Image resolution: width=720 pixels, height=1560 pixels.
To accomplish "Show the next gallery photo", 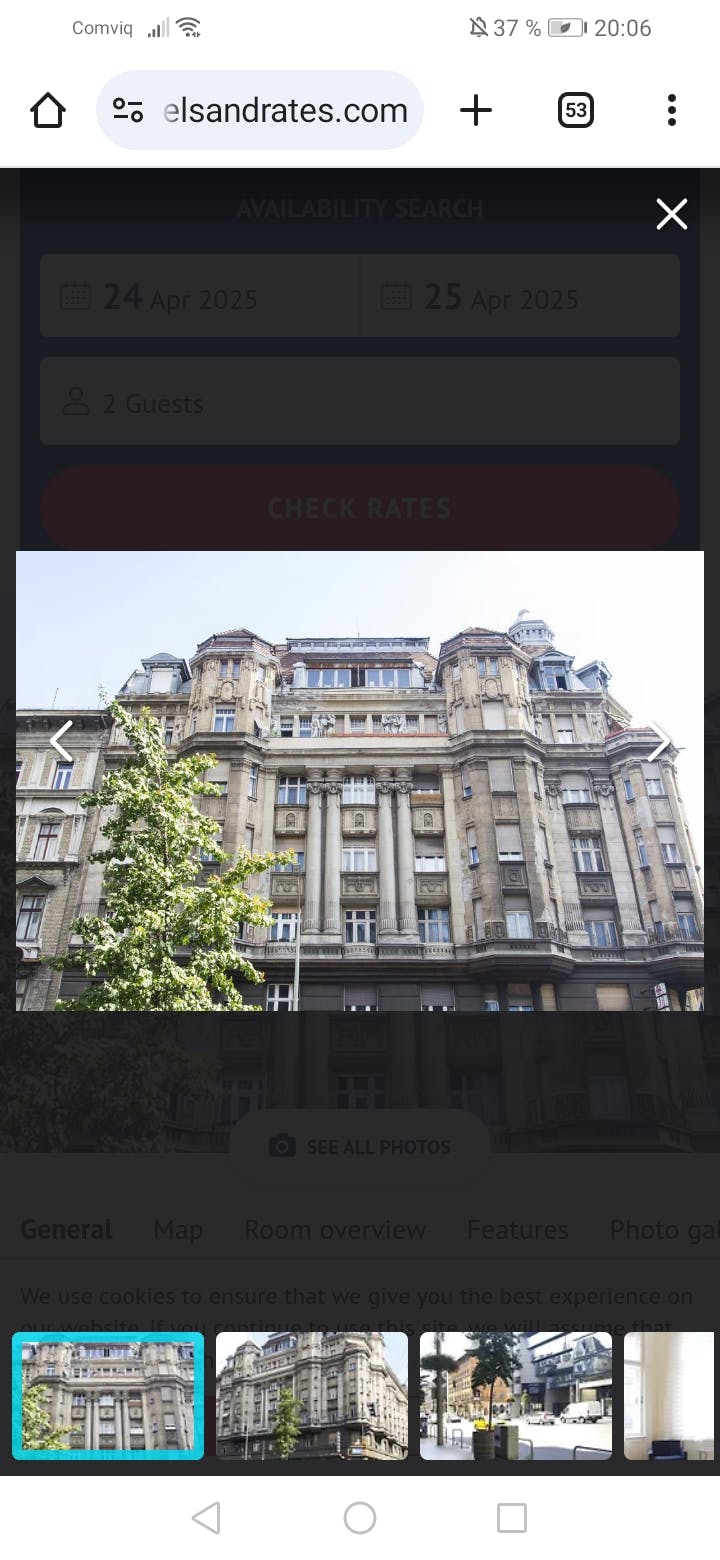I will (659, 741).
